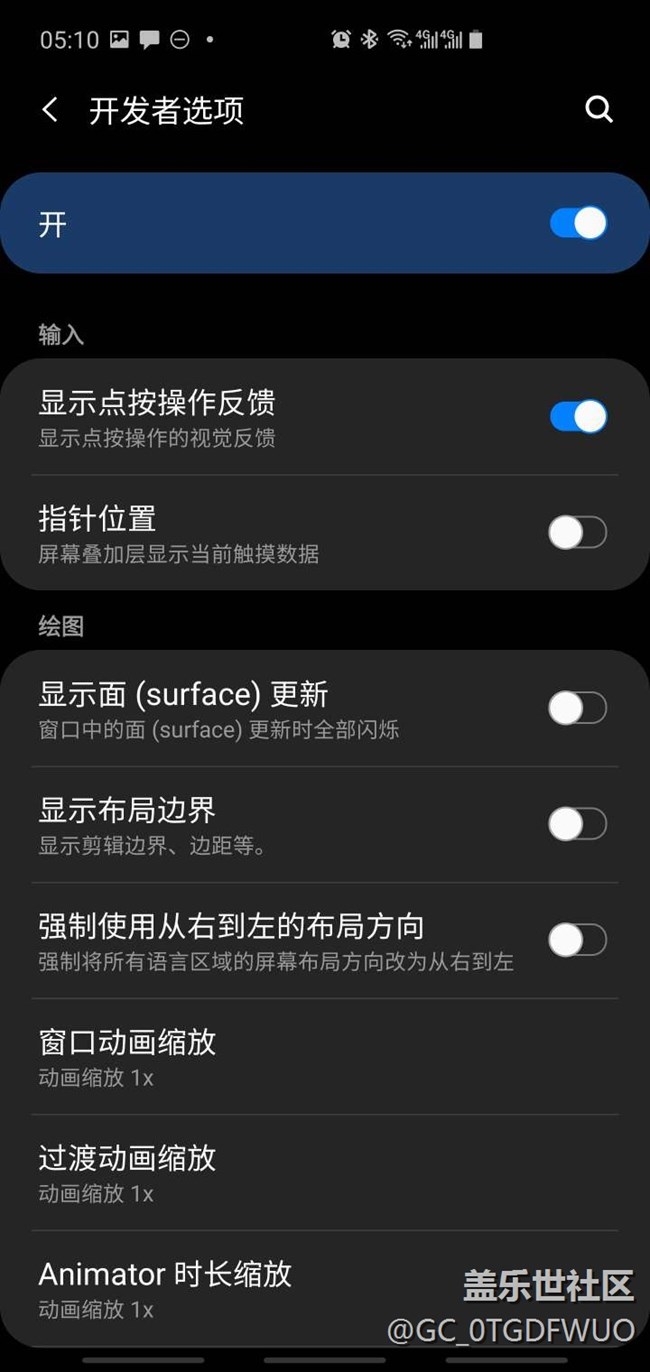This screenshot has width=650, height=1372.
Task: Enable 指针位置 switch
Action: tap(578, 532)
